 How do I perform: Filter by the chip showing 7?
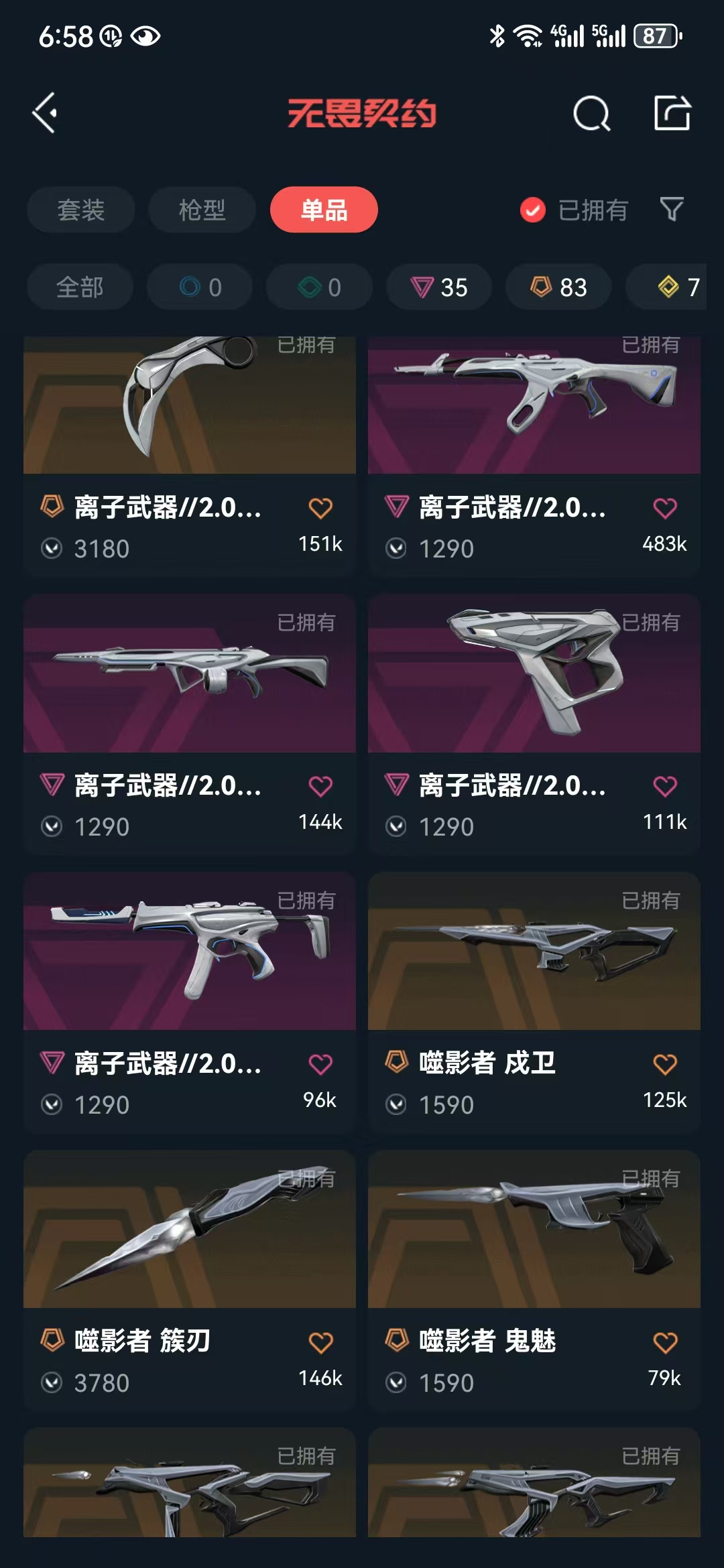(666, 287)
